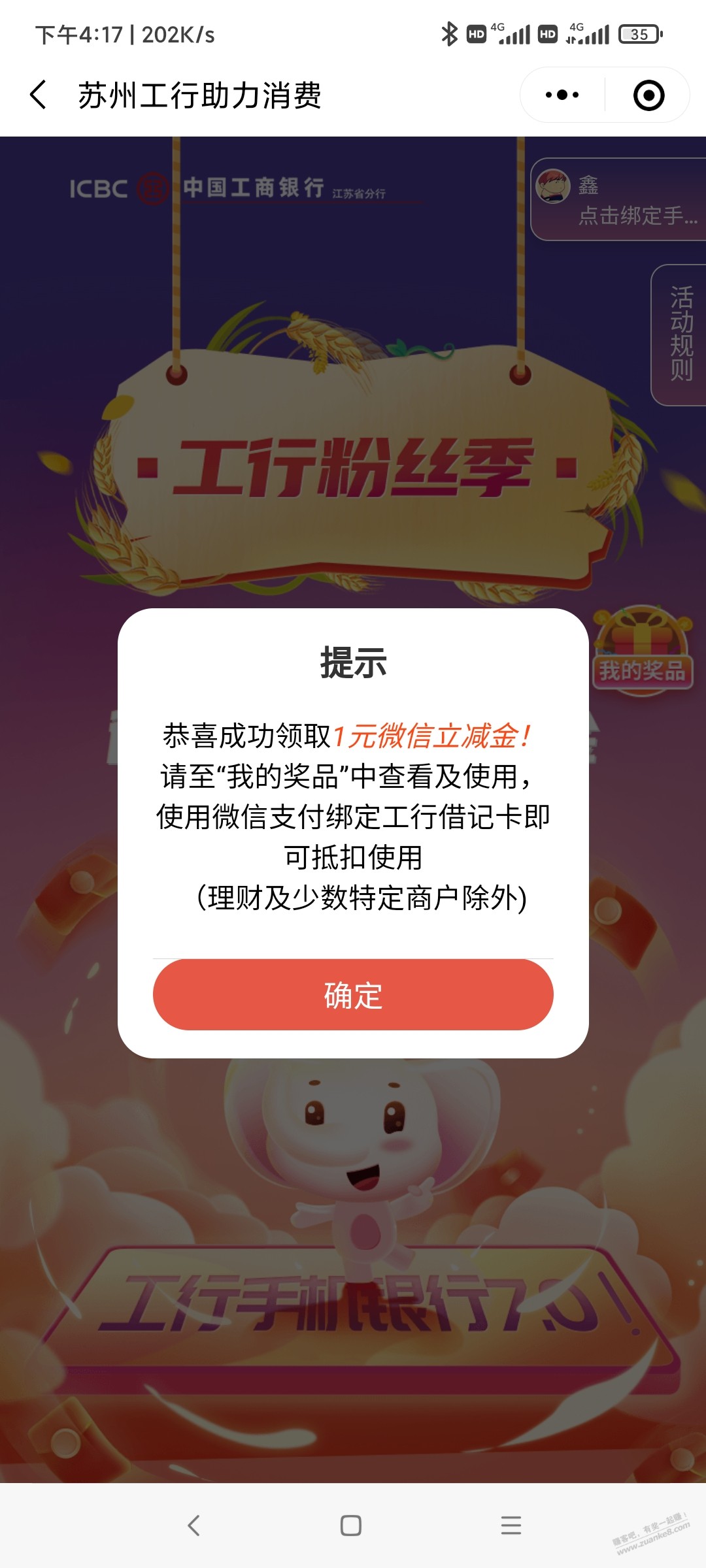Viewport: 706px width, 1568px height.
Task: Open 我的奖品 gift box
Action: [642, 651]
